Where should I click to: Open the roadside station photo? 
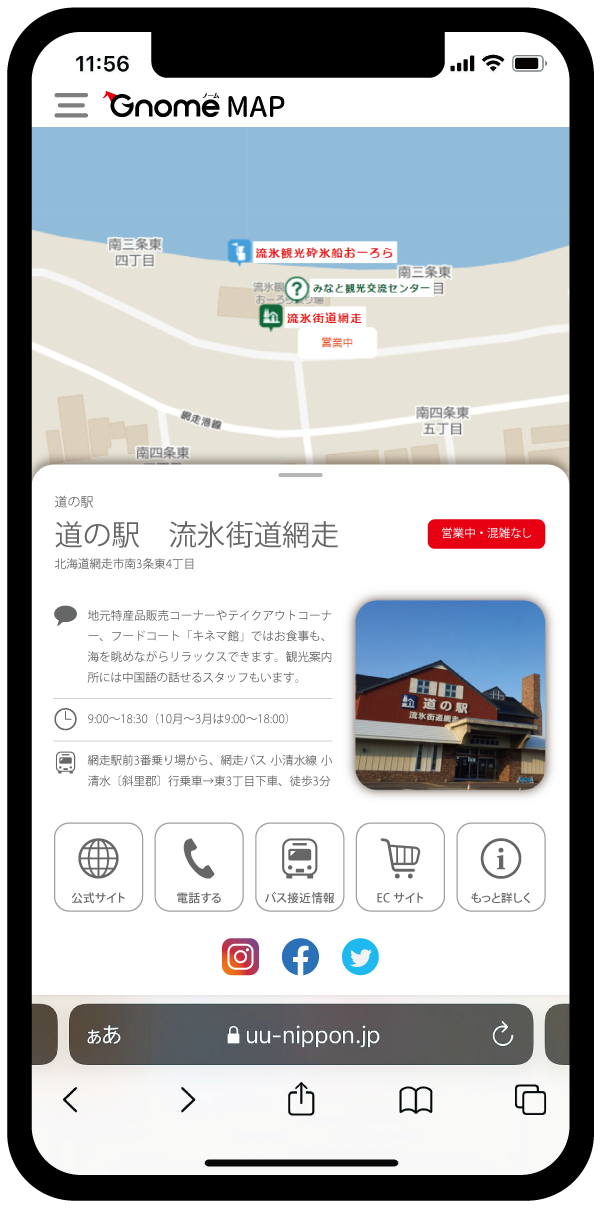450,694
